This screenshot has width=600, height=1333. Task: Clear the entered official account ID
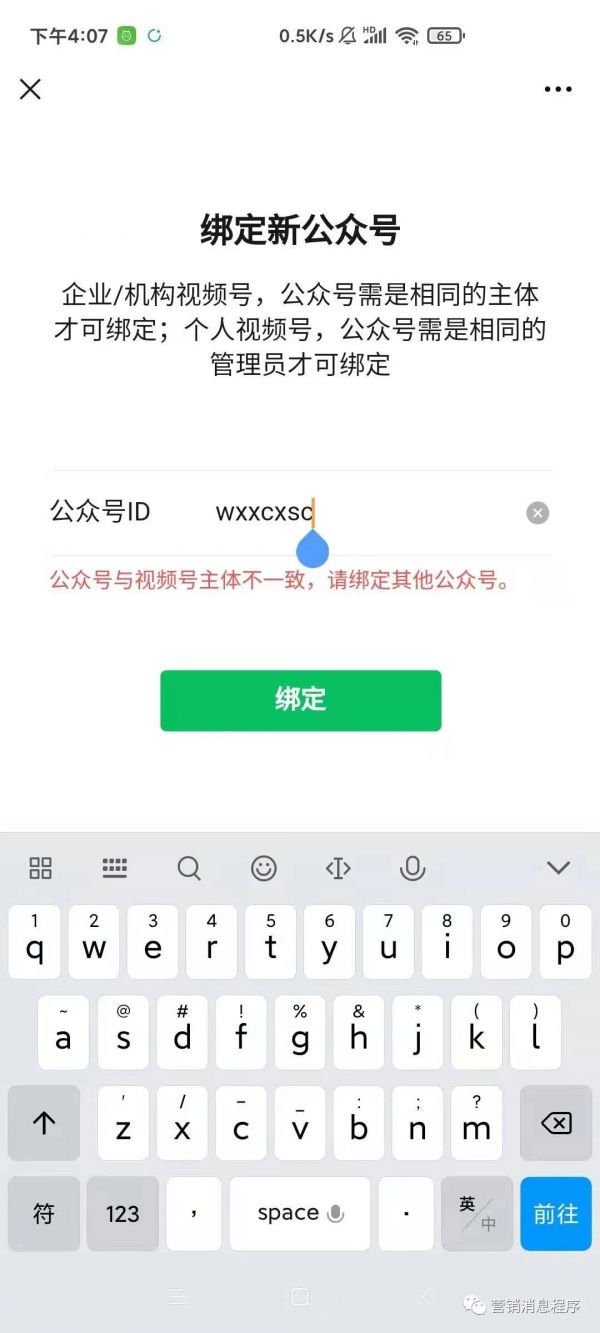538,513
